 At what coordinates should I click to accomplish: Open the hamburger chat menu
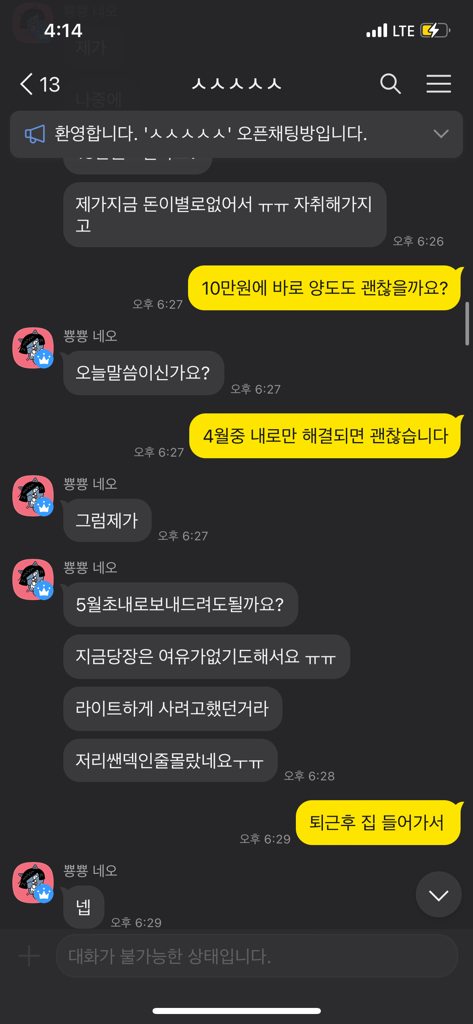click(x=438, y=84)
